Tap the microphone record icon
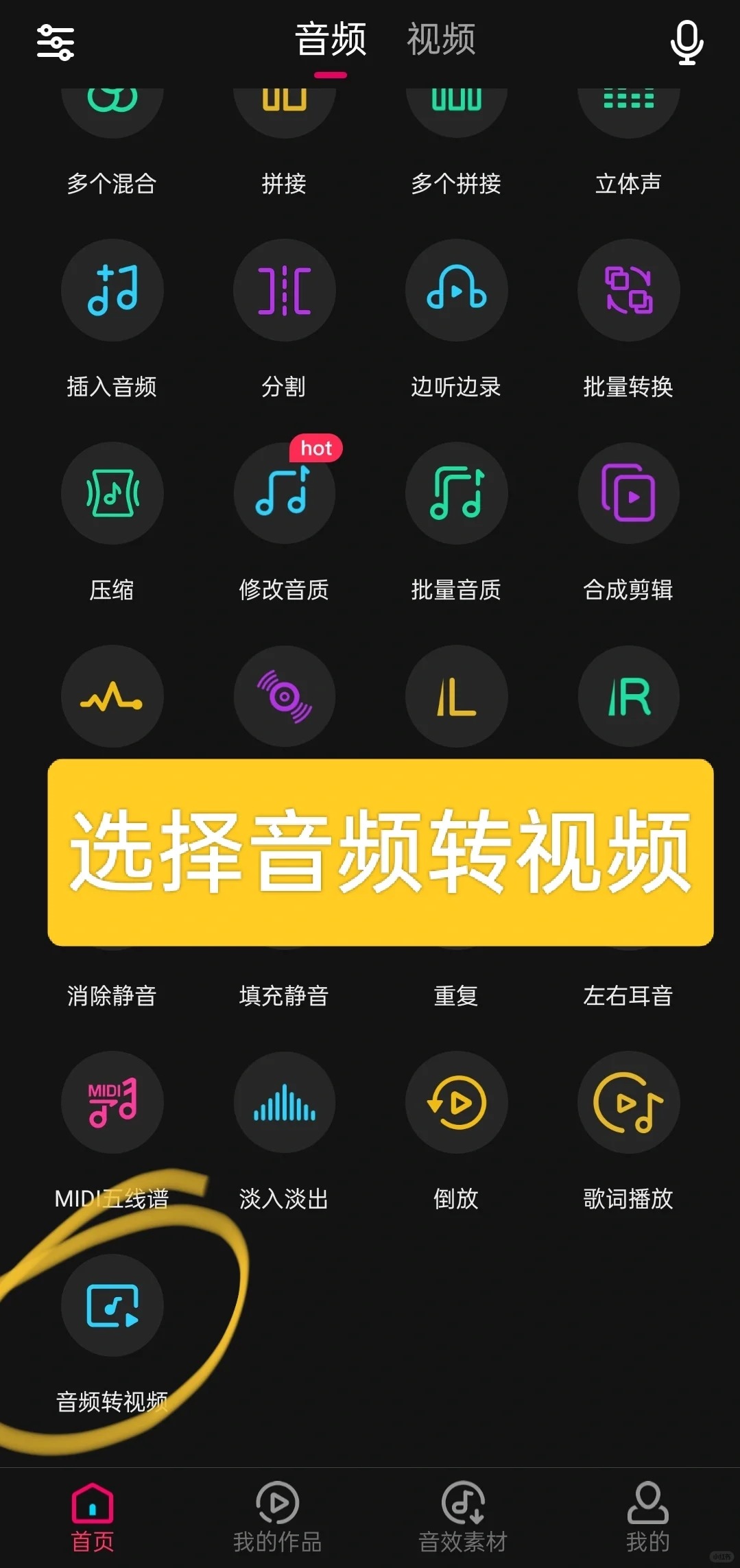The image size is (740, 1568). coord(687,43)
